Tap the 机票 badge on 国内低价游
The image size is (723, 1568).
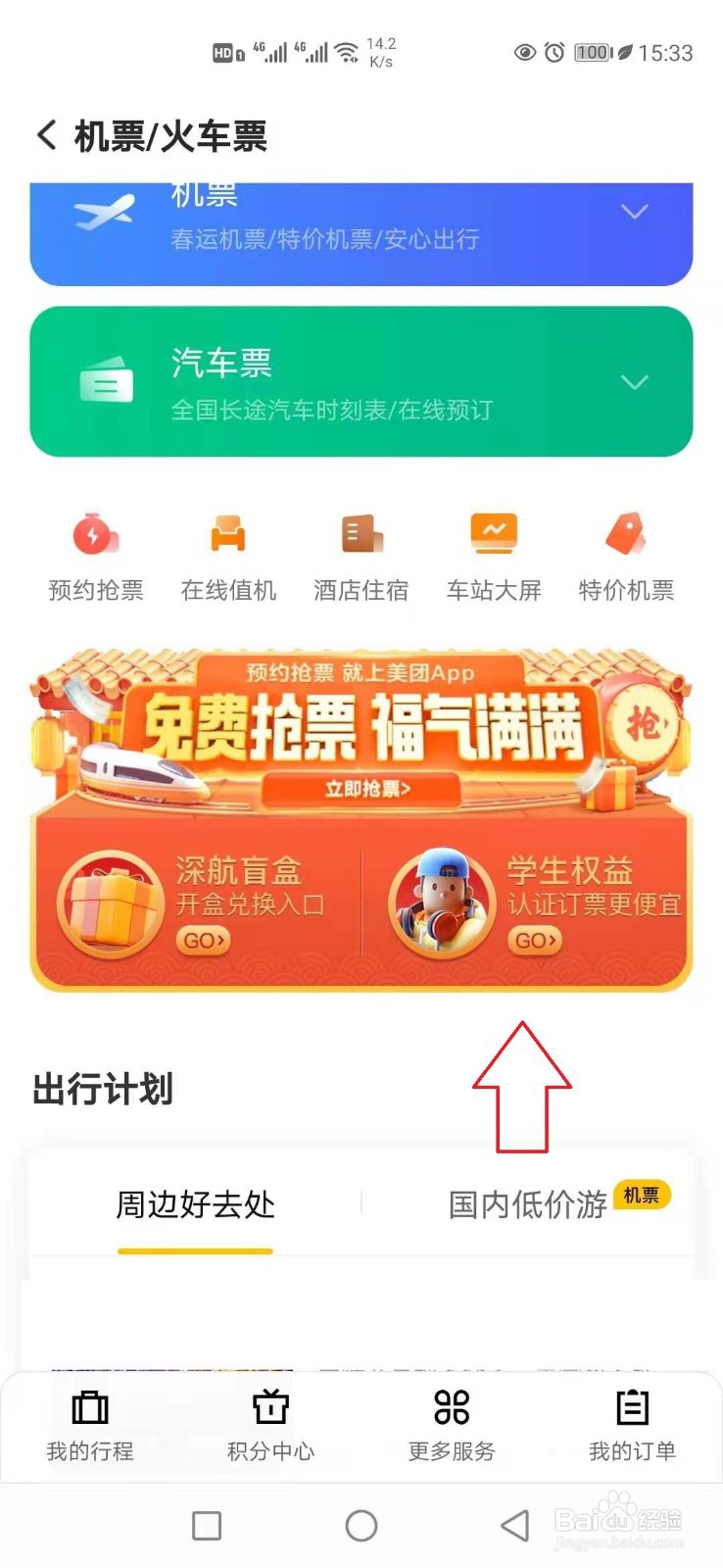(641, 1196)
